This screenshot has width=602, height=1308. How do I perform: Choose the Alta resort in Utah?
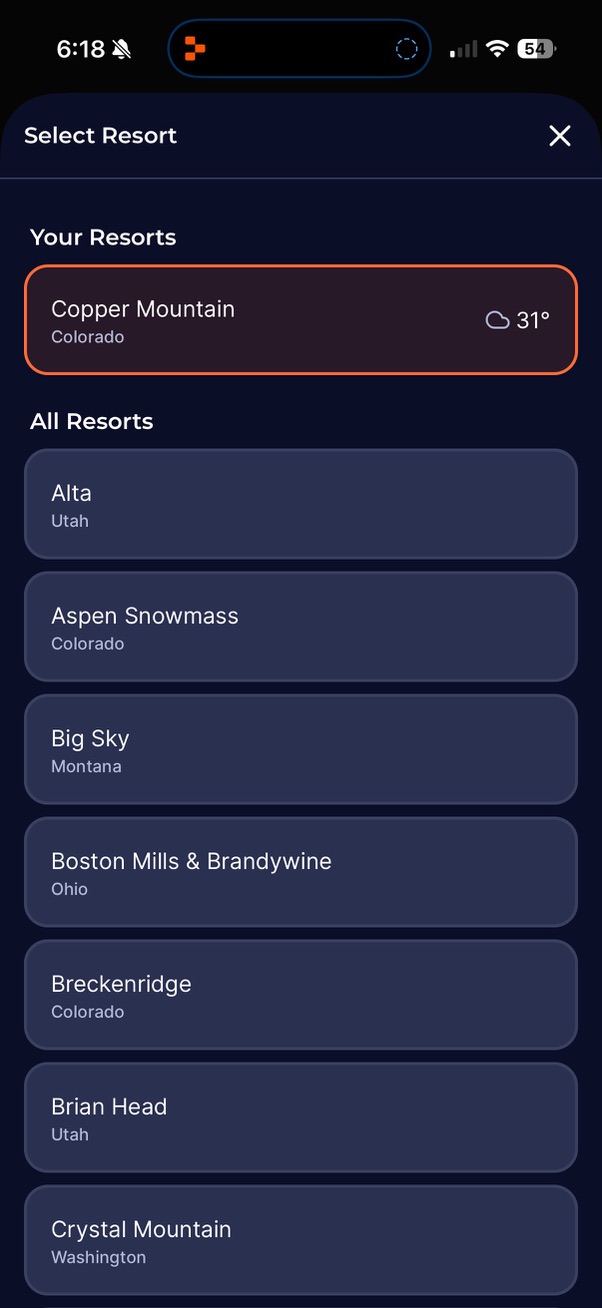[300, 504]
